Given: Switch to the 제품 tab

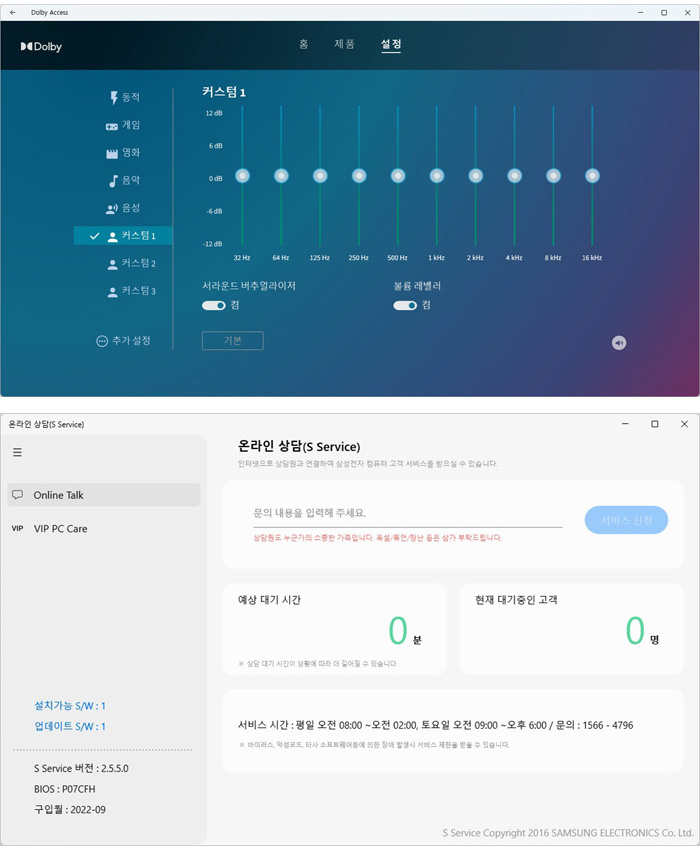Looking at the screenshot, I should 344,44.
